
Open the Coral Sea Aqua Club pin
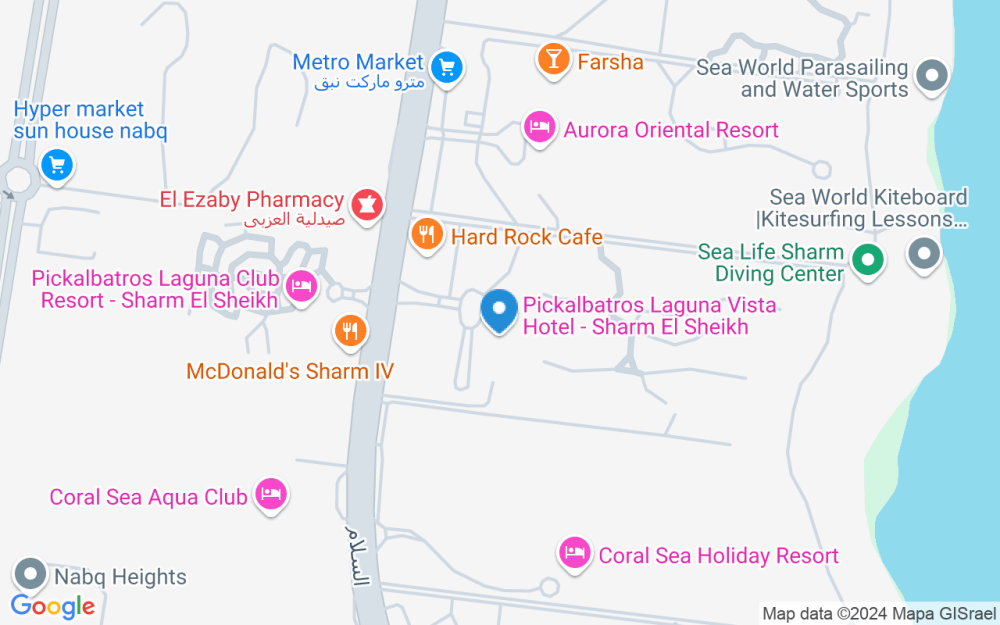(271, 494)
